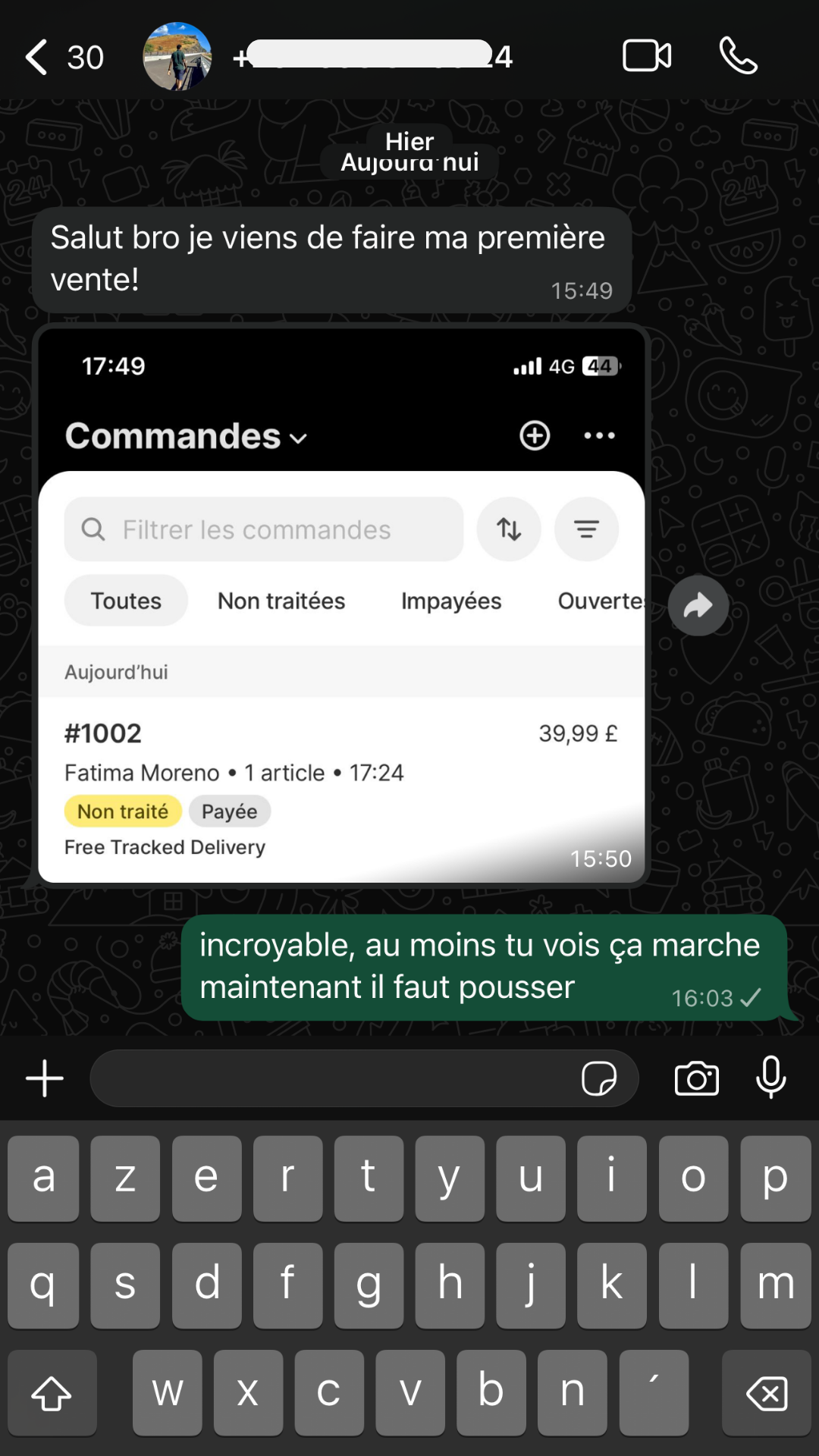Go back to the chats list

[38, 57]
